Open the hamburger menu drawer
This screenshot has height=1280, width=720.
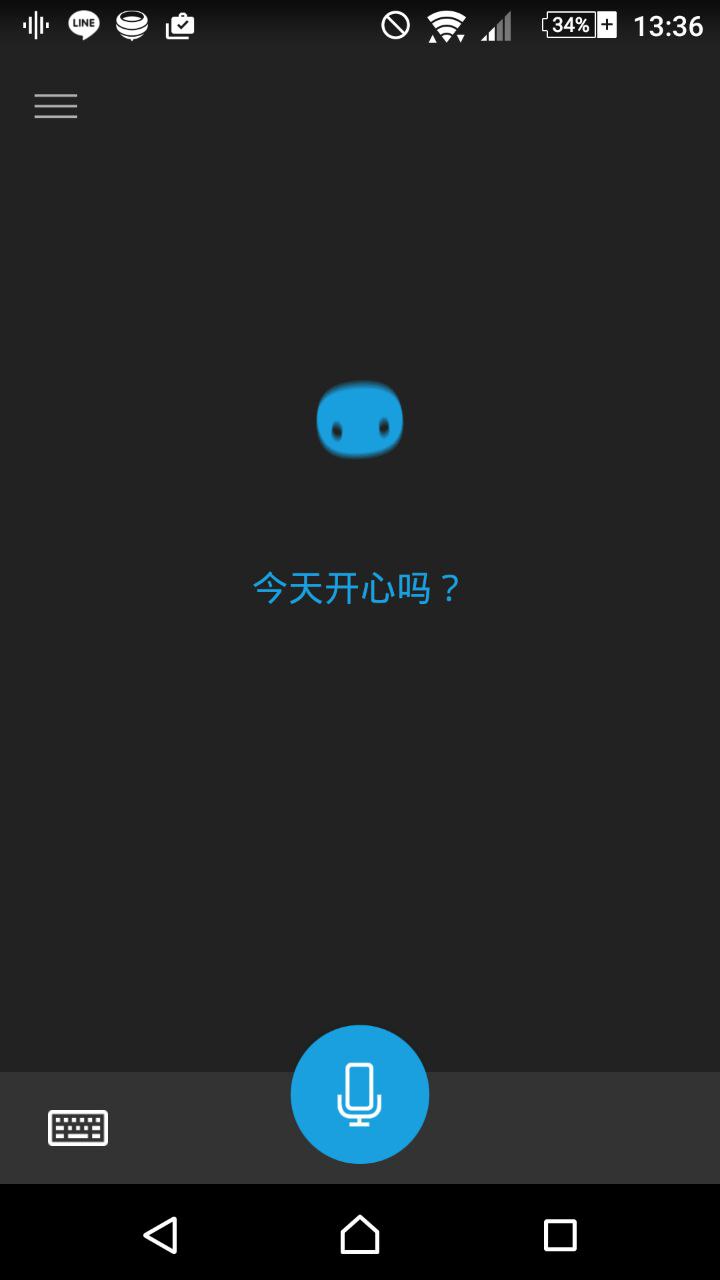pos(56,106)
